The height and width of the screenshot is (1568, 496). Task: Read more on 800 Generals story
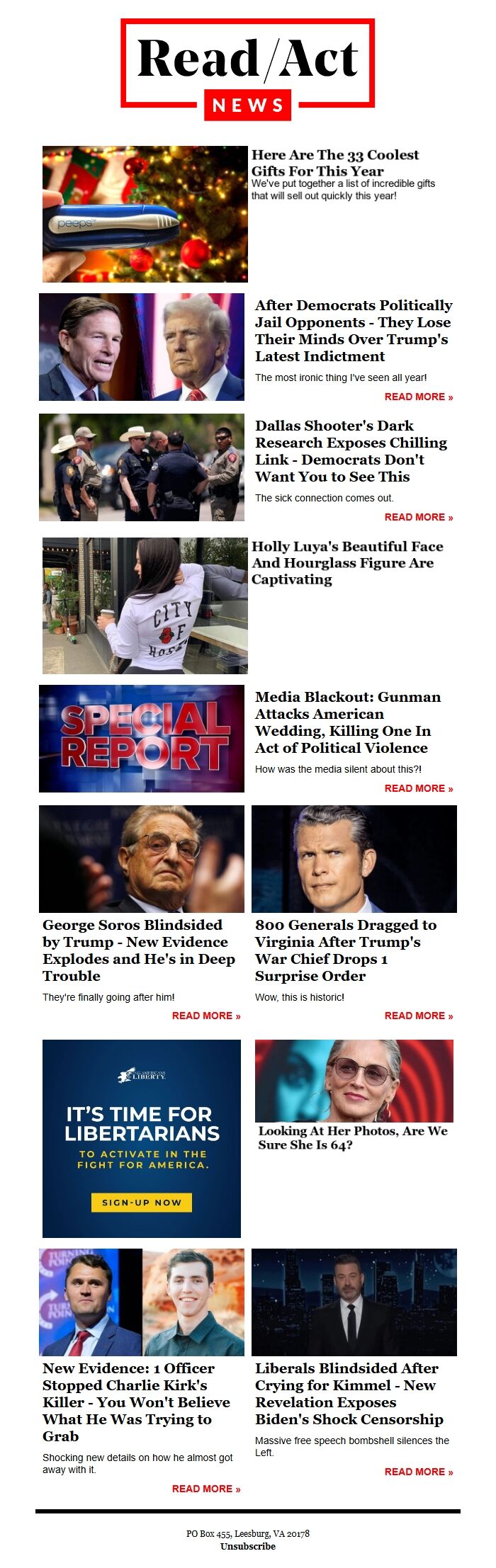tap(418, 1016)
